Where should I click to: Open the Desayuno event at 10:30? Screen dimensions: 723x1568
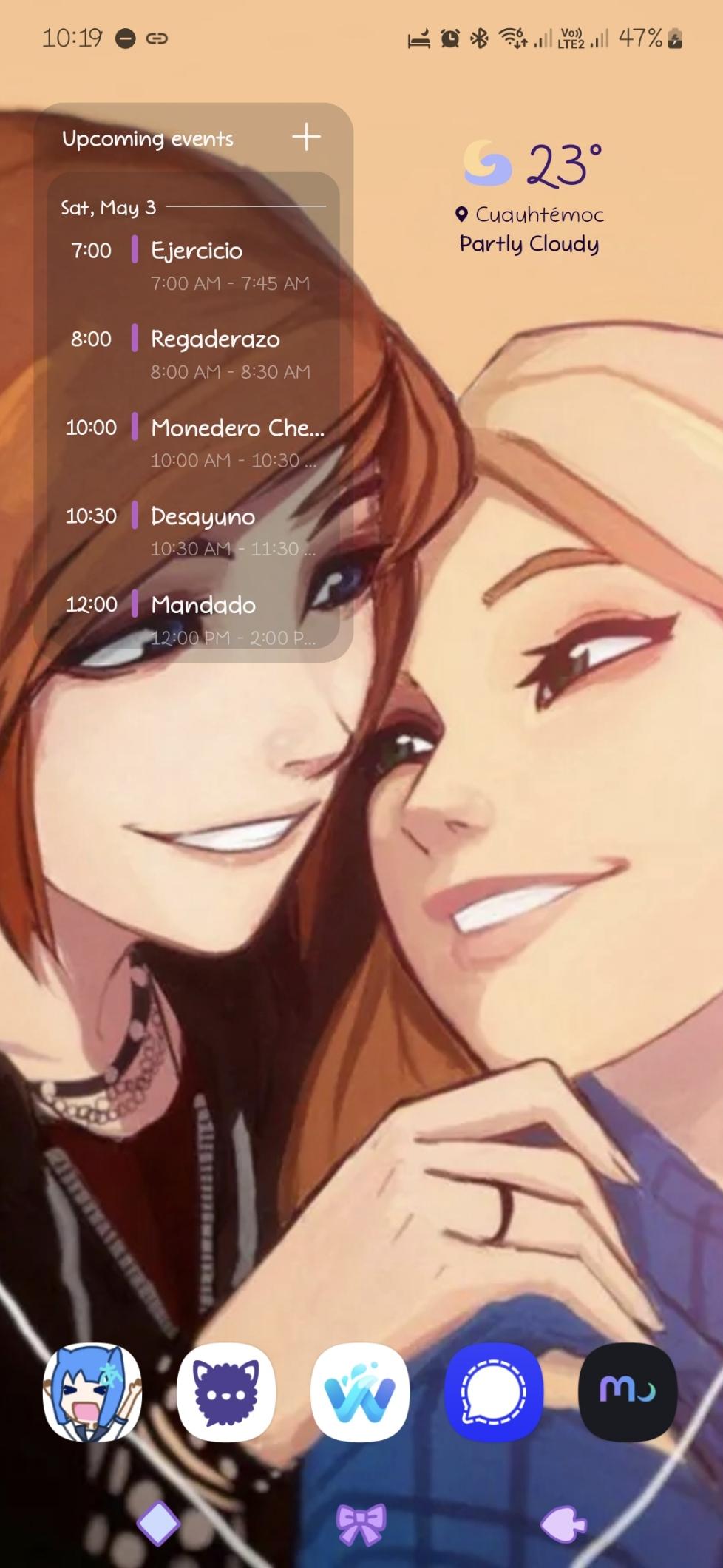(194, 532)
